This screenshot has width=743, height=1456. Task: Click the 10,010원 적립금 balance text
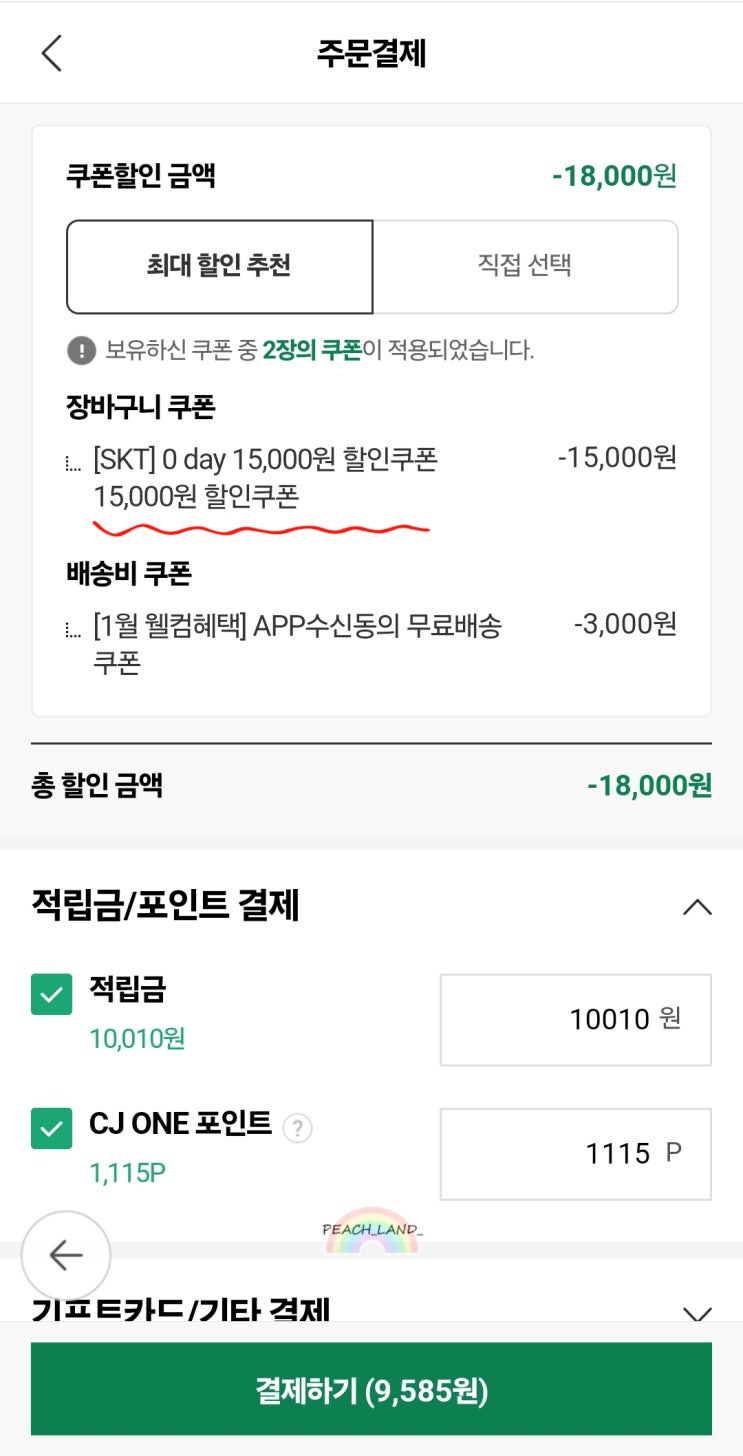point(136,1039)
